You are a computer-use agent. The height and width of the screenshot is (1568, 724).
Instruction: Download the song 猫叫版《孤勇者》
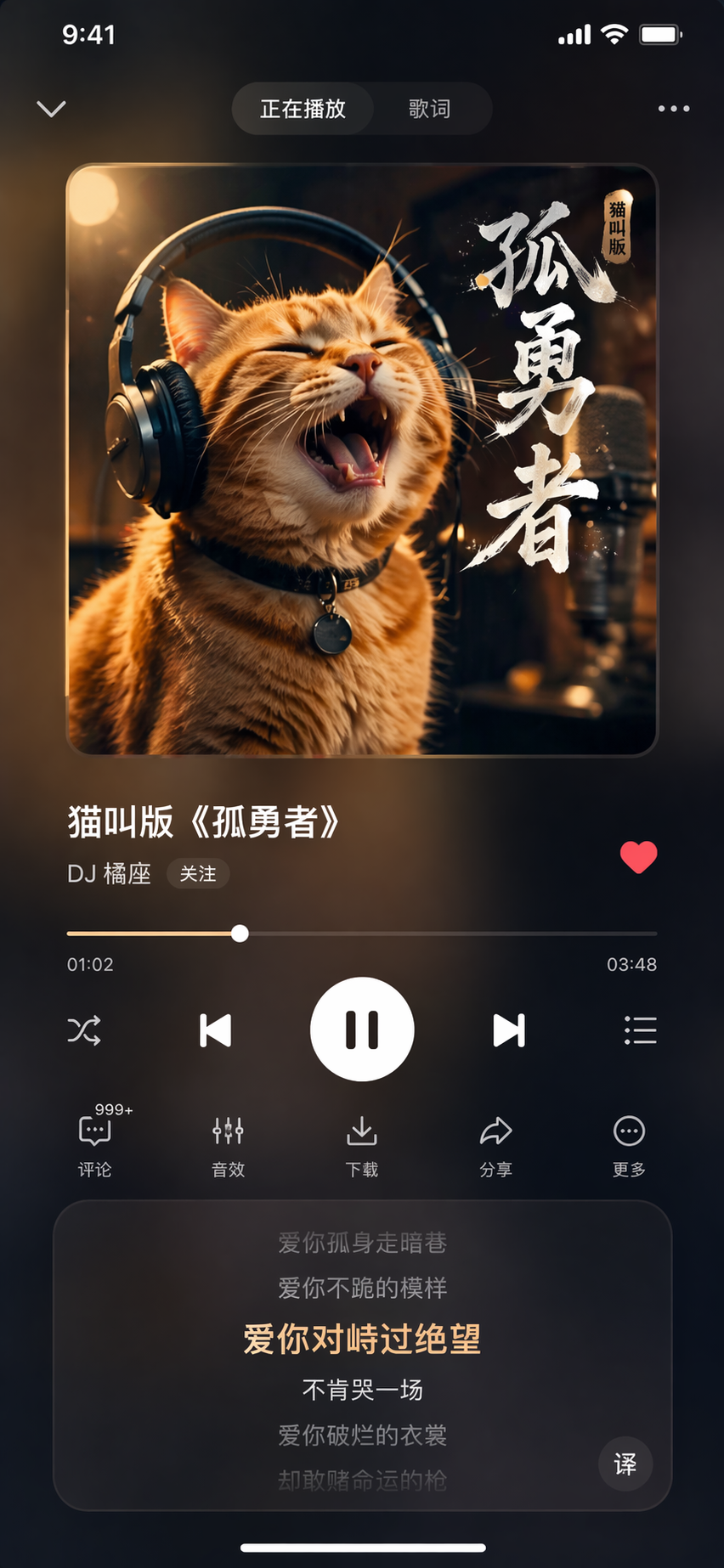(362, 1142)
